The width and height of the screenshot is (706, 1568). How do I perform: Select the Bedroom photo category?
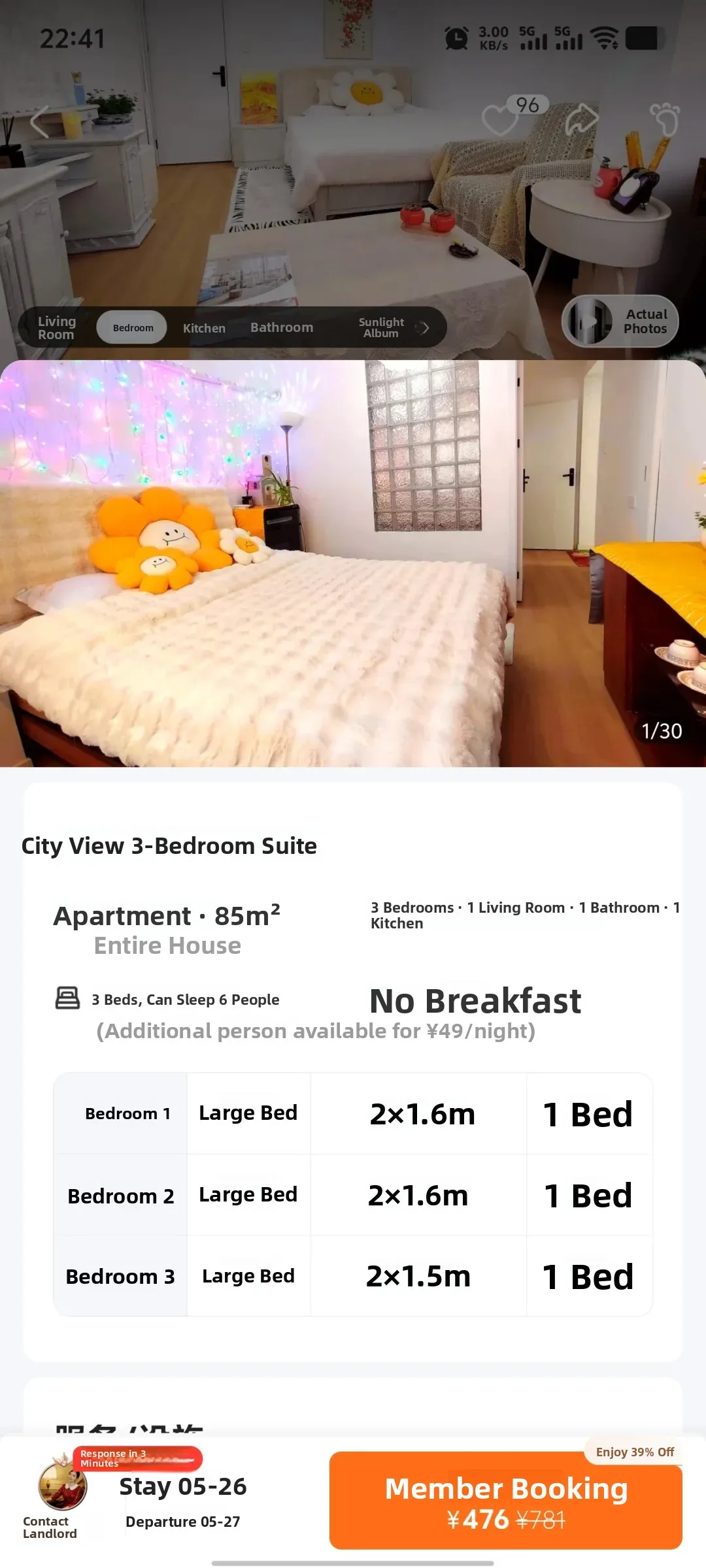pyautogui.click(x=133, y=327)
